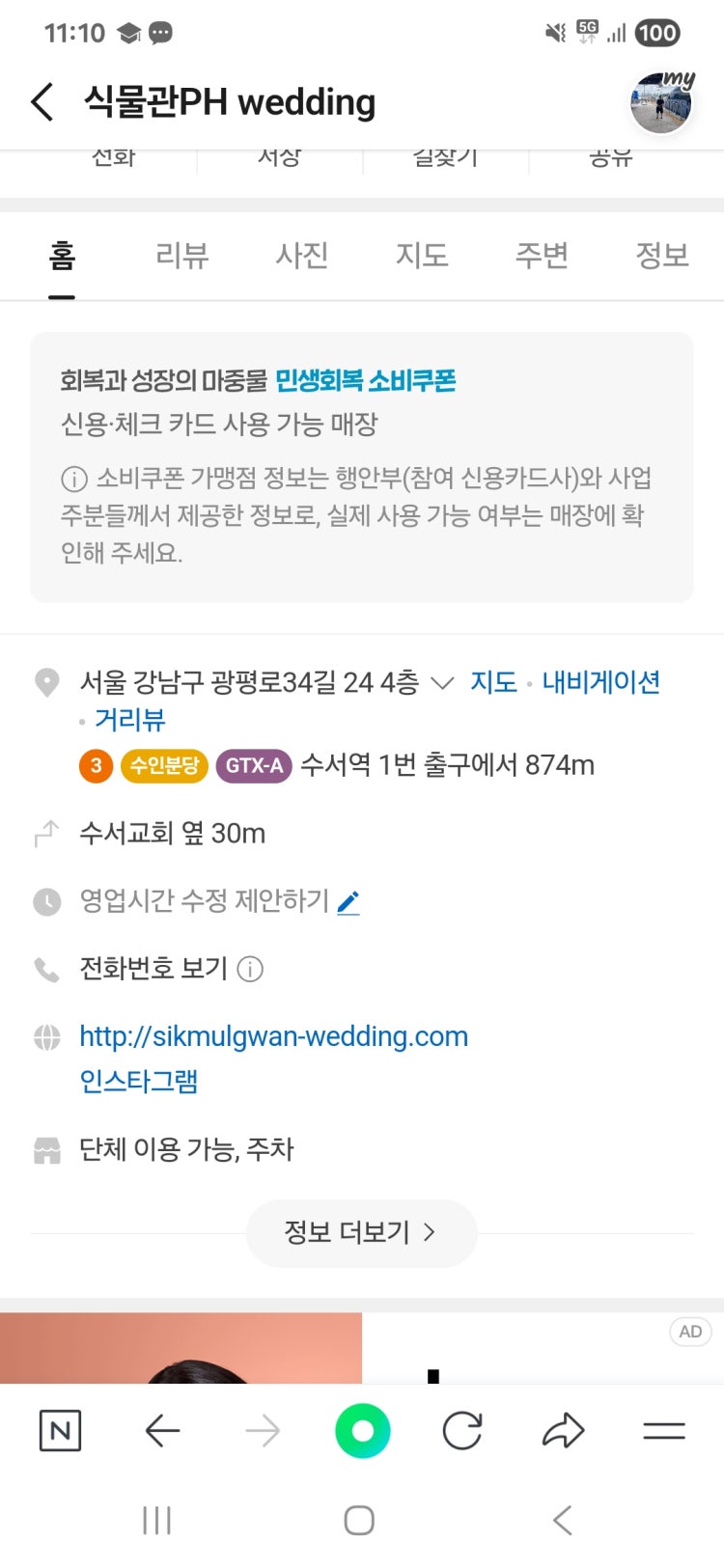Viewport: 724px width, 1568px height.
Task: Open the Naver N home button
Action: pyautogui.click(x=60, y=1430)
